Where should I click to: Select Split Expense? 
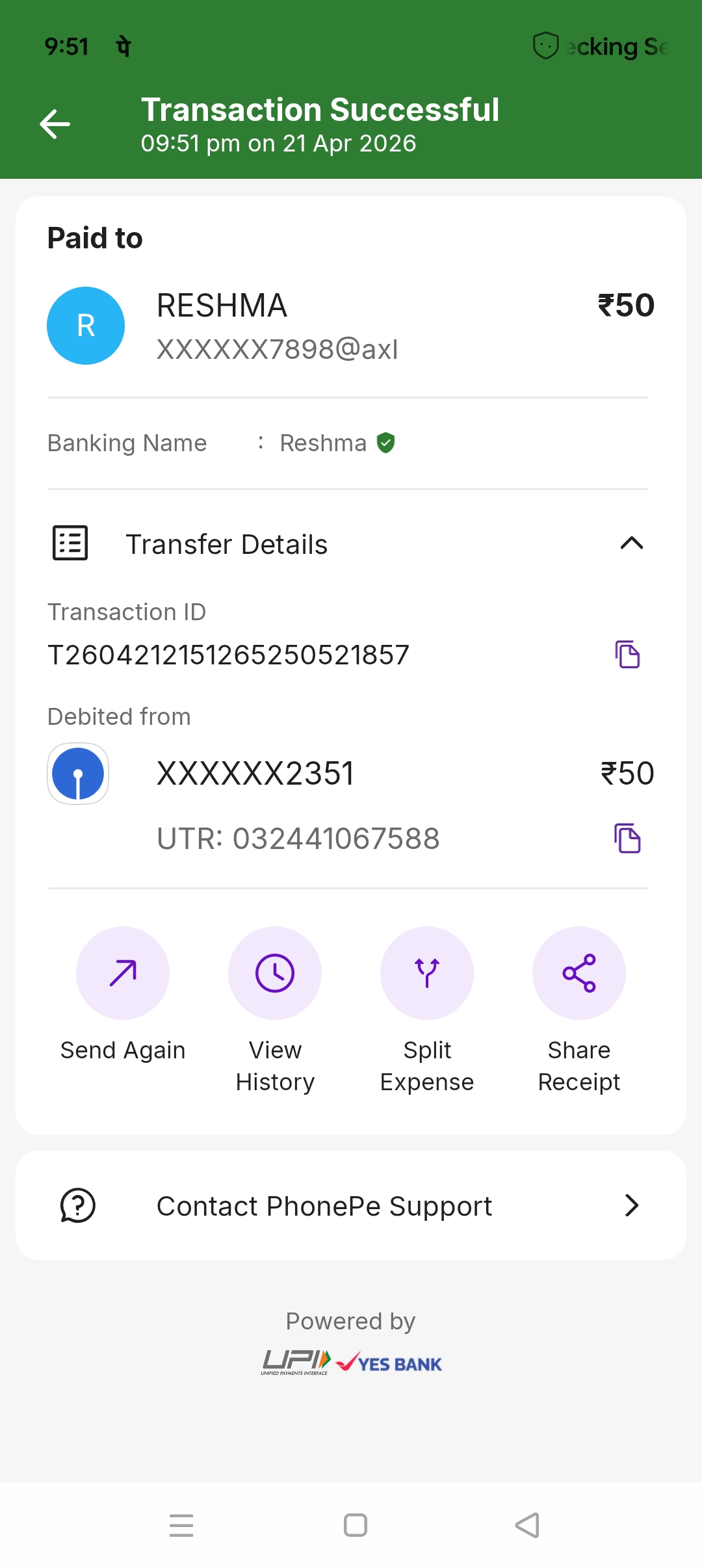[427, 973]
